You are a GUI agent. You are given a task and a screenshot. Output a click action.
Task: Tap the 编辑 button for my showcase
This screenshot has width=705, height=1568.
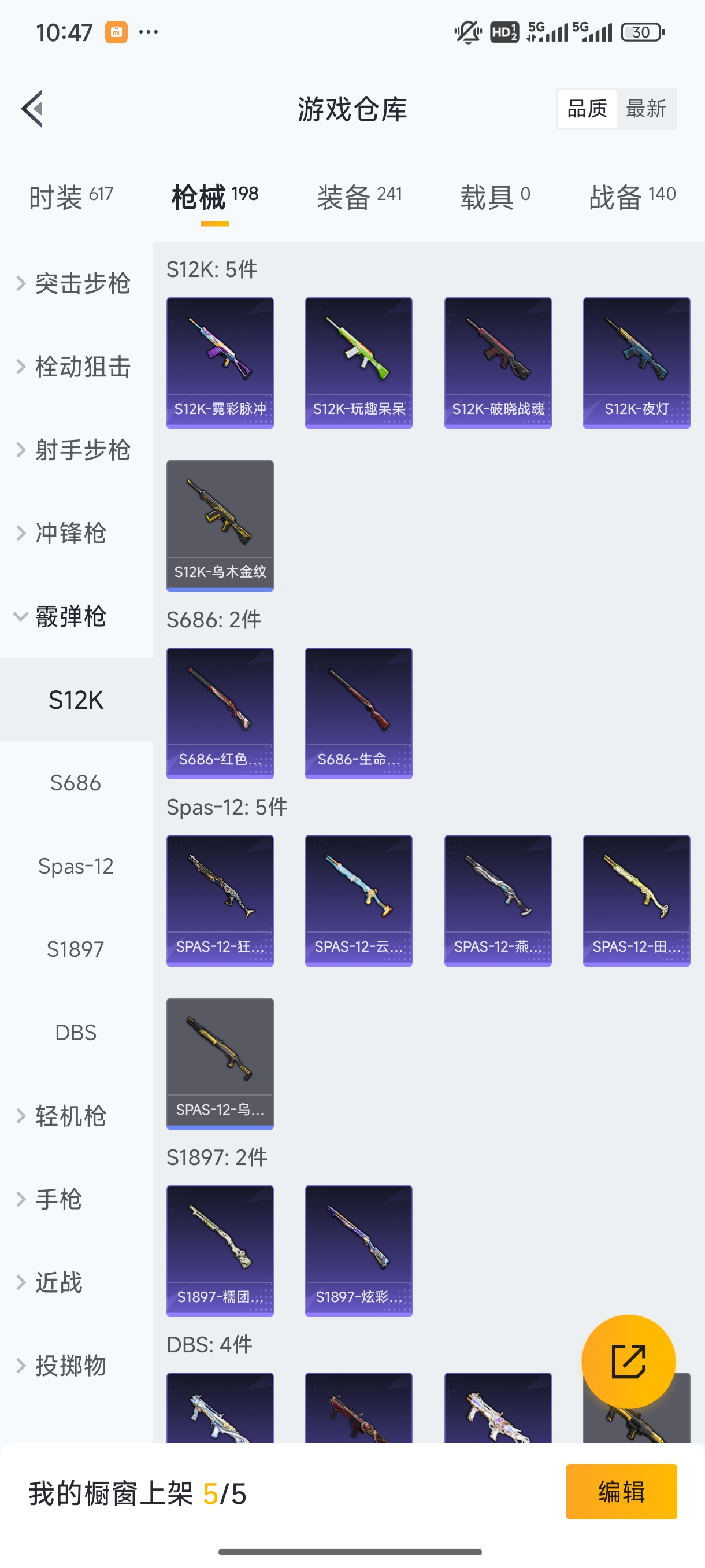click(621, 1491)
